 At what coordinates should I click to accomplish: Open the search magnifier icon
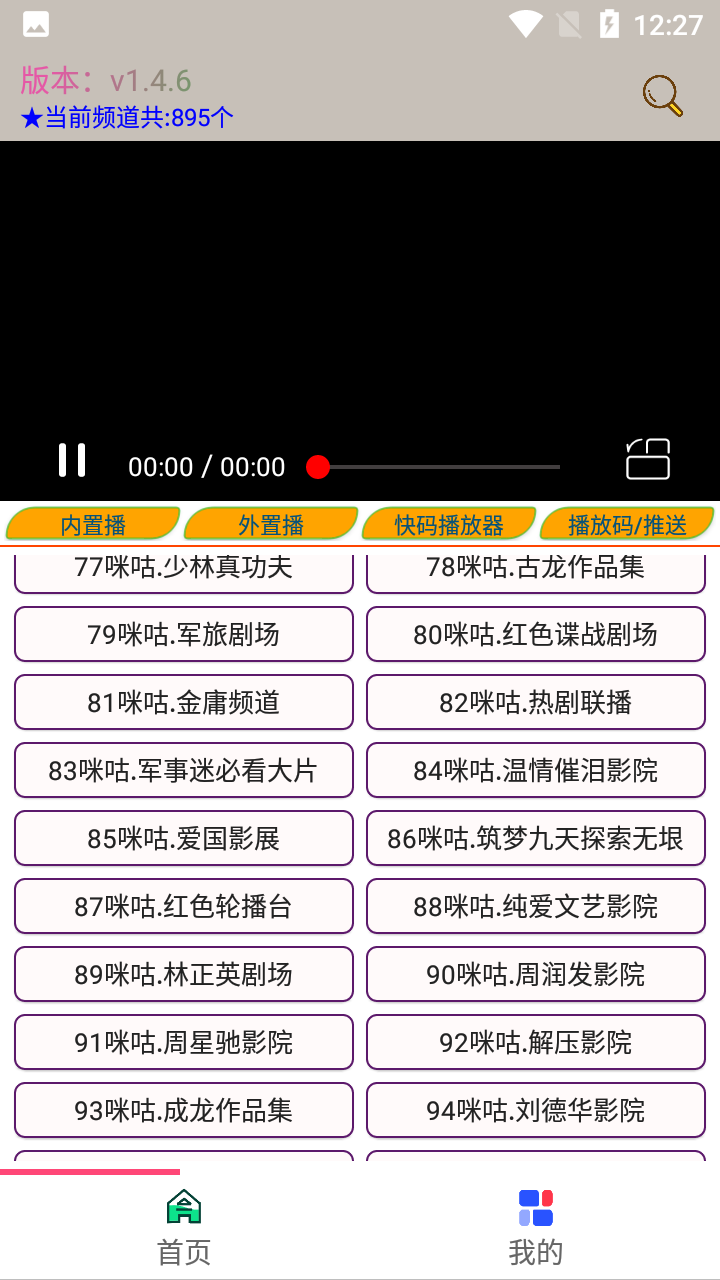[x=662, y=96]
